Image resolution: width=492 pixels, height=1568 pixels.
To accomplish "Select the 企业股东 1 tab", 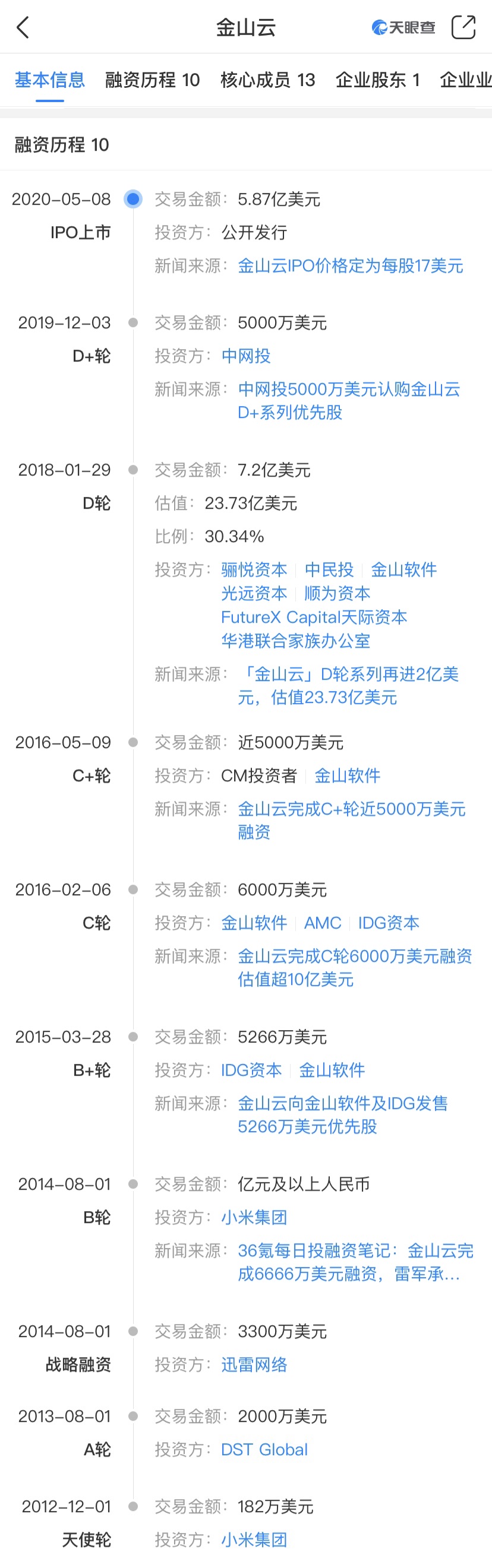I will (x=377, y=80).
